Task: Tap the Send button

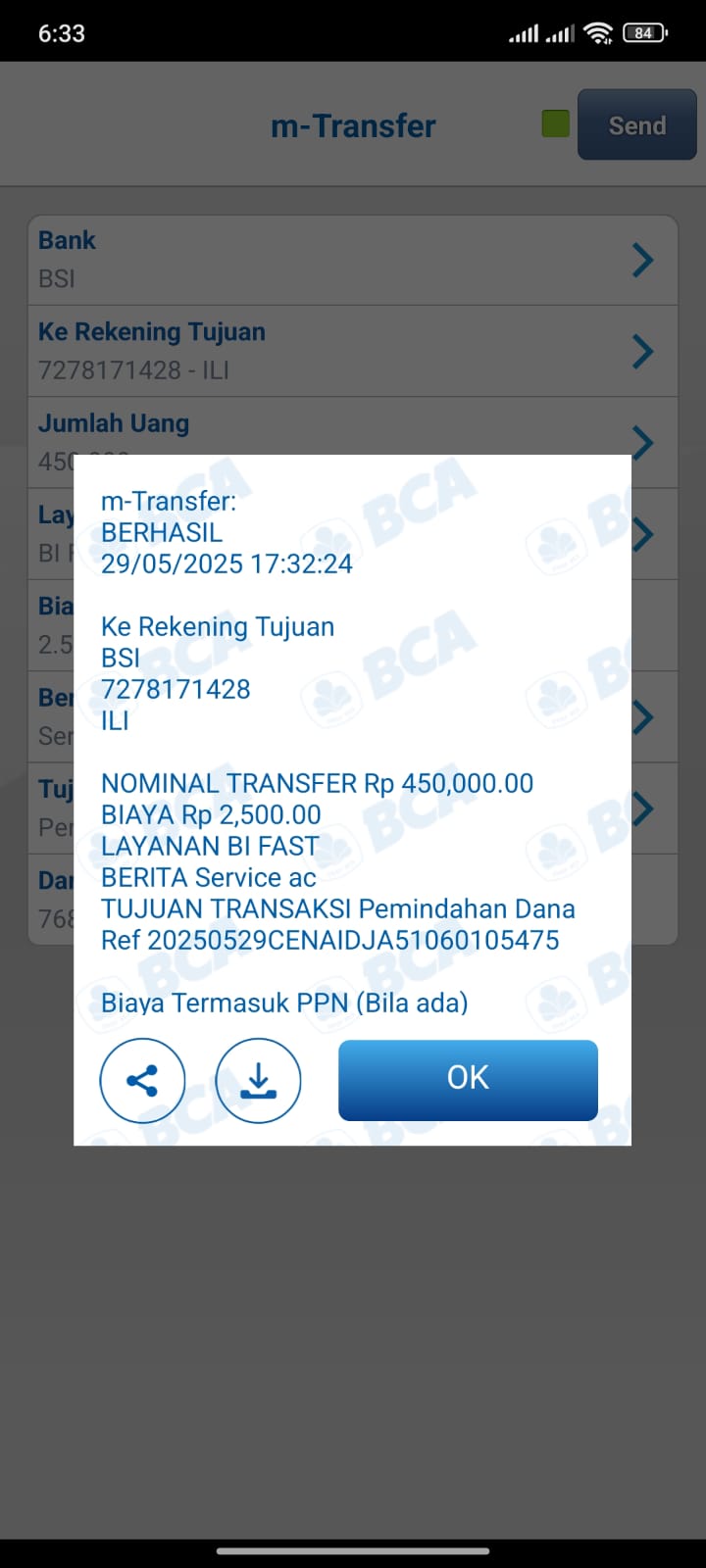Action: tap(636, 125)
